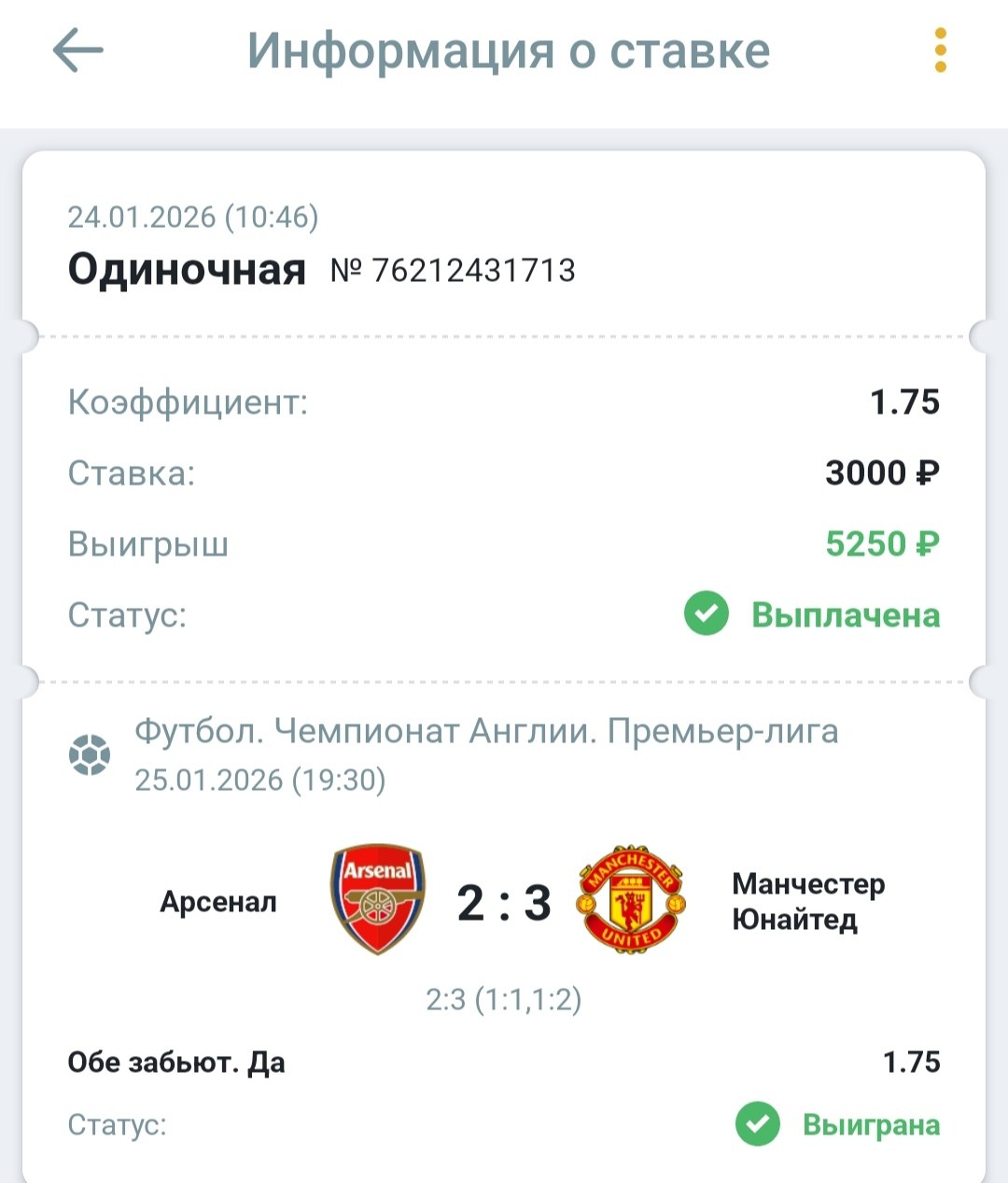Open the three-dot overflow menu
Image resolution: width=1008 pixels, height=1183 pixels.
(940, 50)
